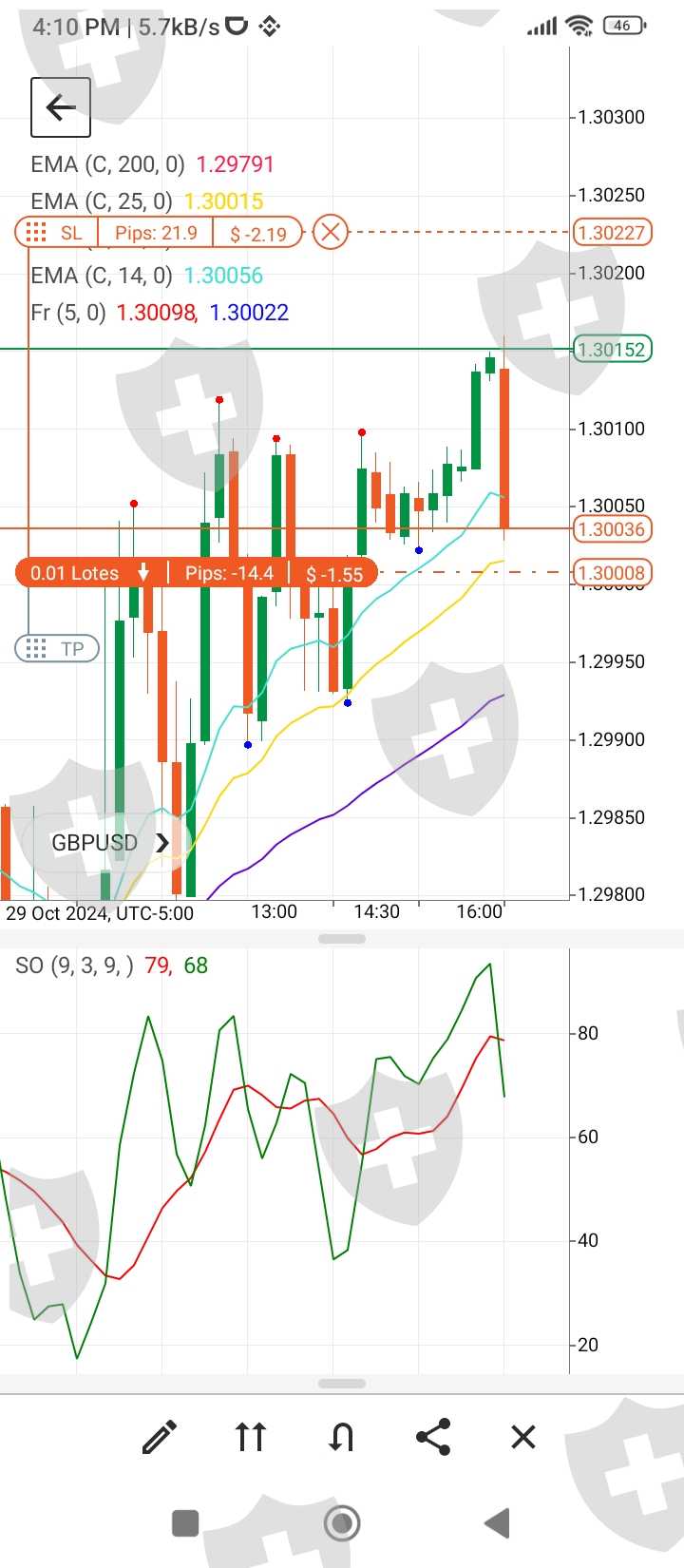Remove the stop loss with the X

click(x=331, y=232)
